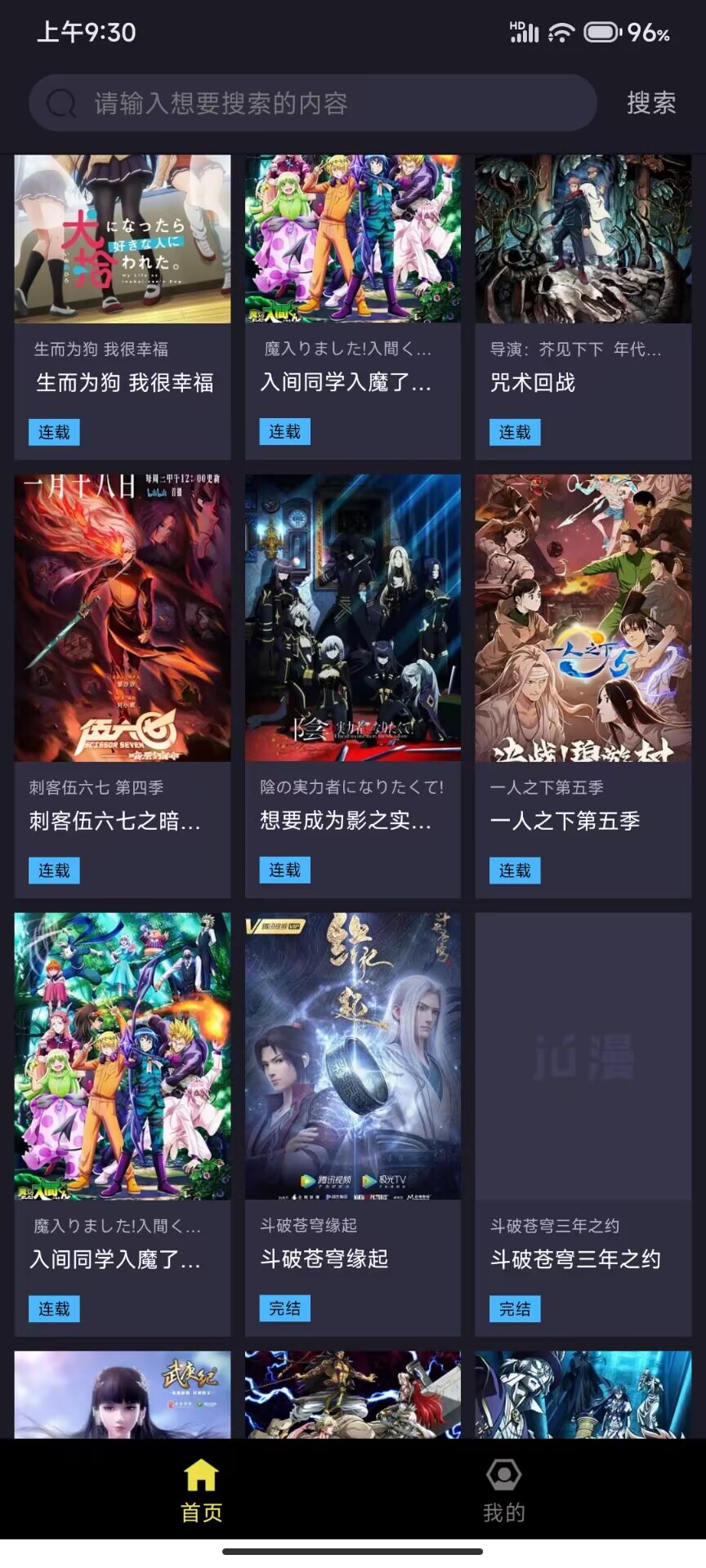Open the 斗破苍穹三年之约 card
The width and height of the screenshot is (706, 1568).
coord(583,1122)
